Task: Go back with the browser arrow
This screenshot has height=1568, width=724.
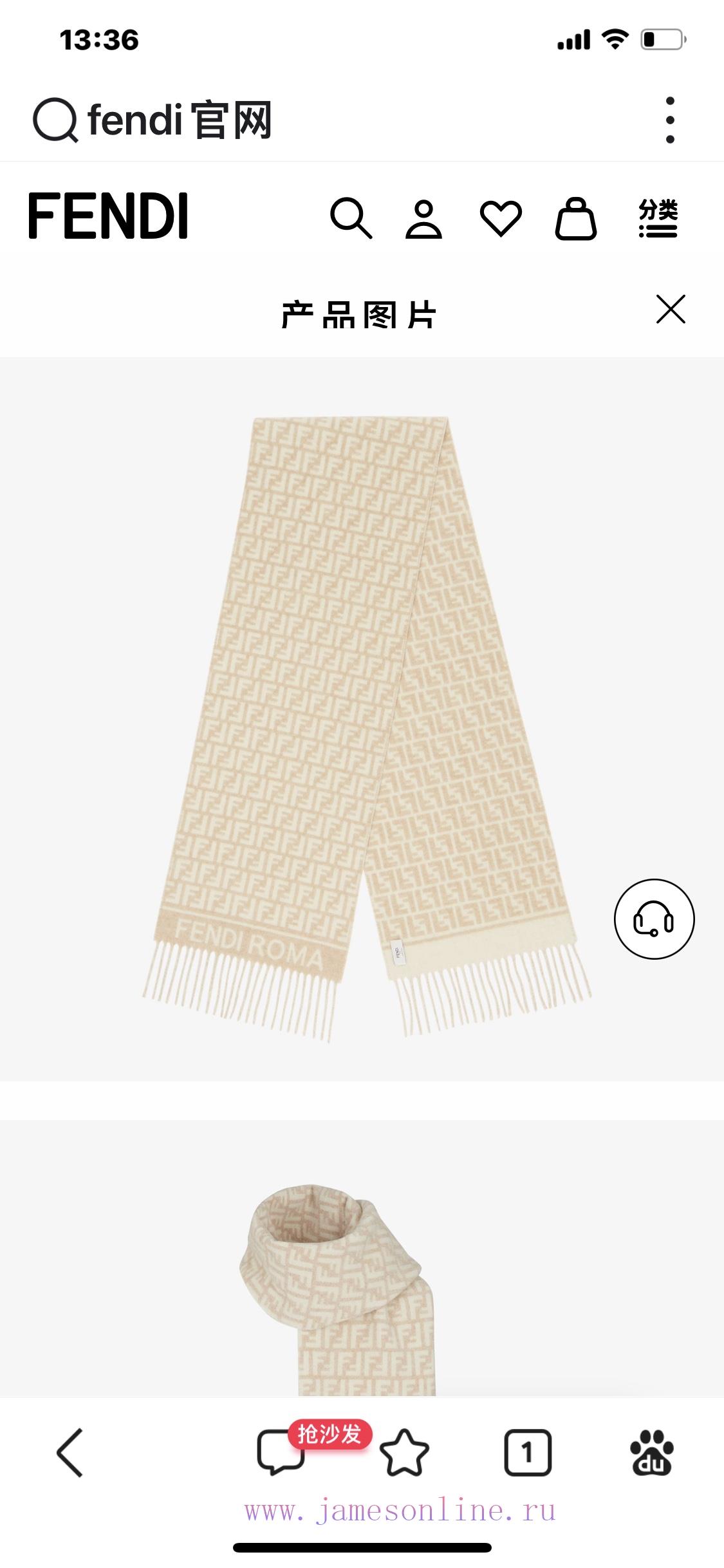Action: click(70, 1453)
